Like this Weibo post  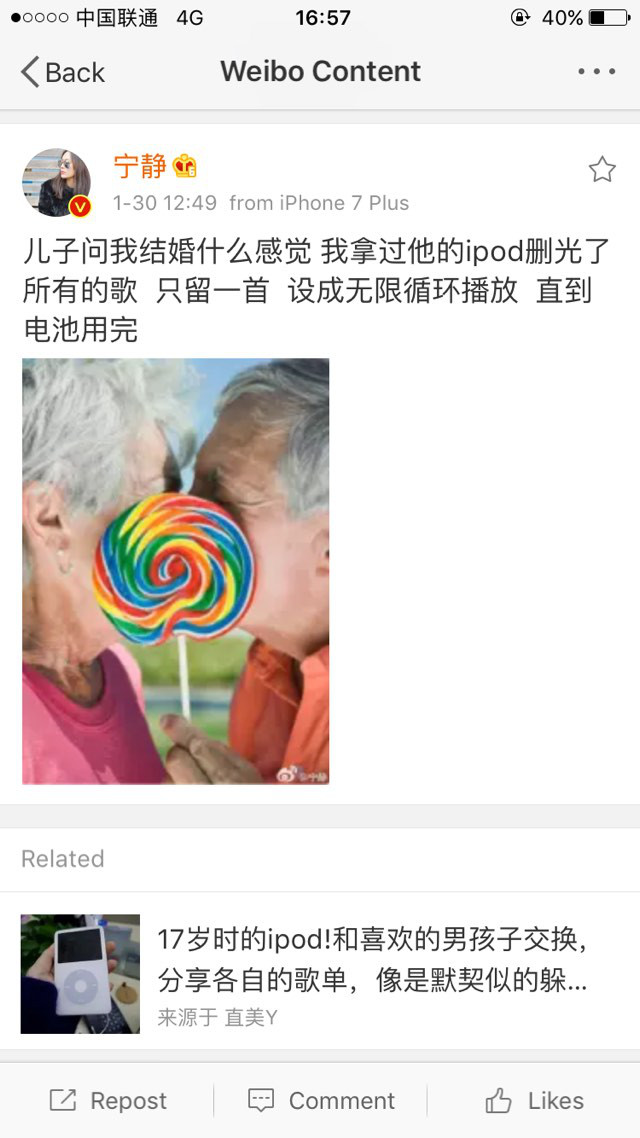(x=534, y=1101)
